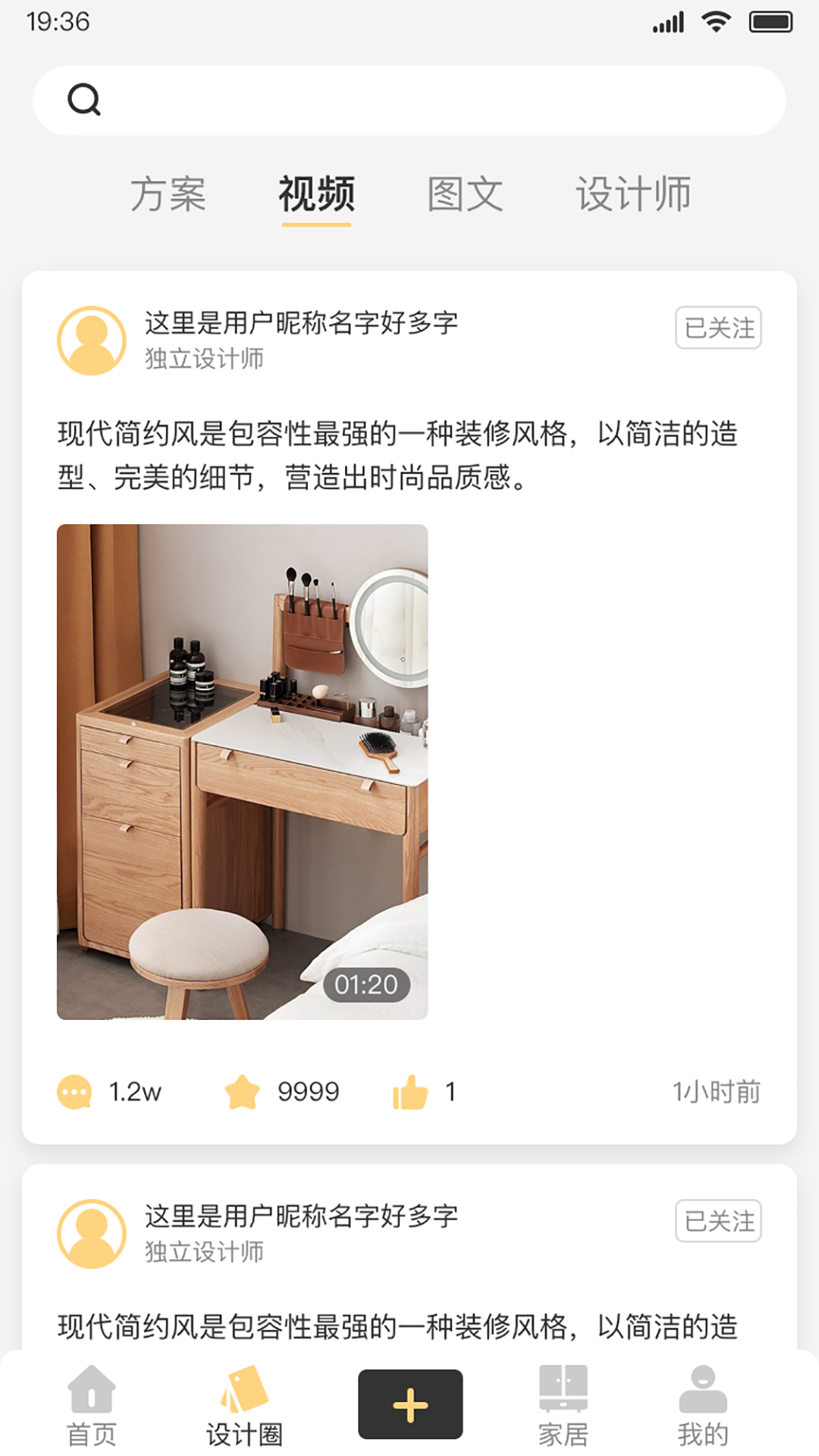Open the 我的 profile tab
This screenshot has height=1456, width=819.
pos(702,1405)
